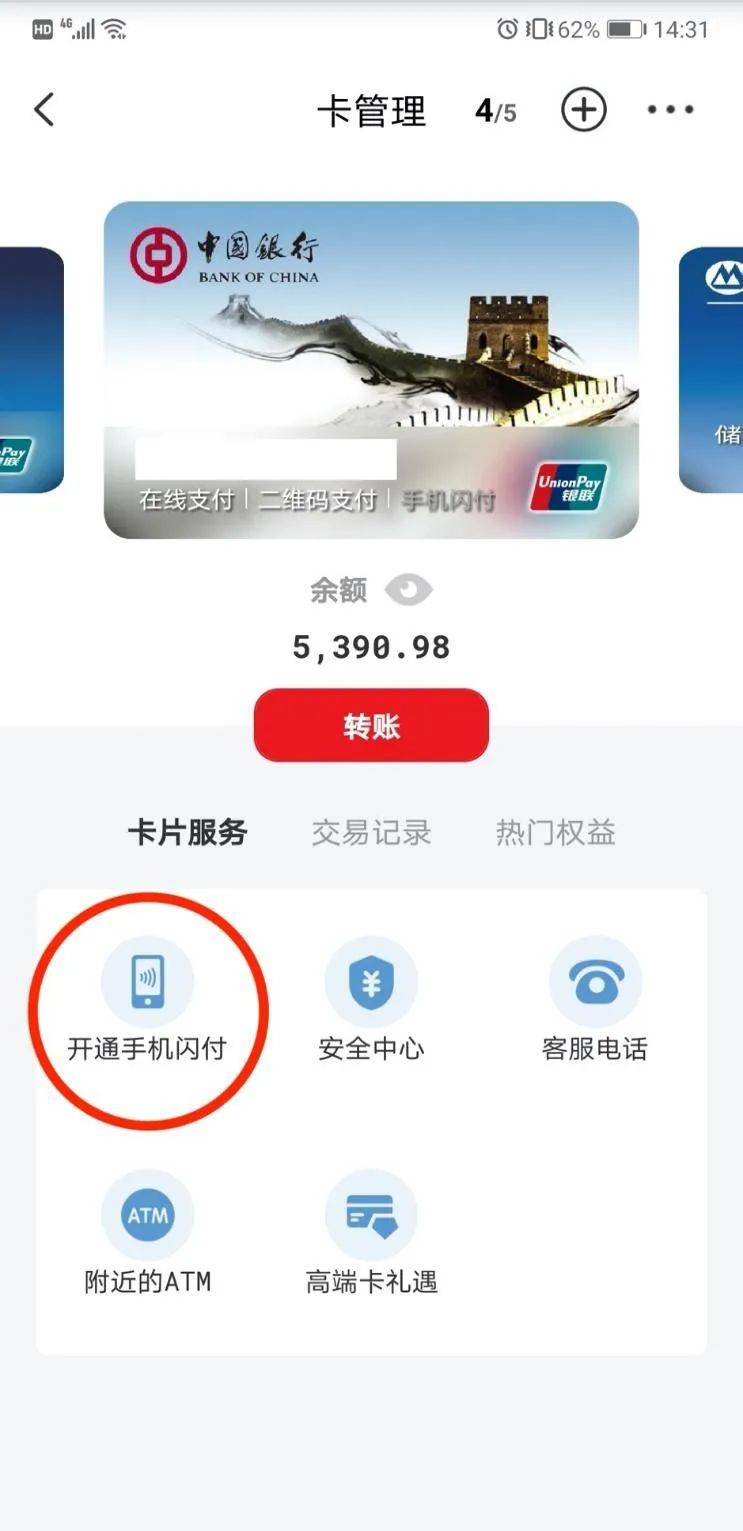
Task: Show the next card on the right
Action: 714,369
